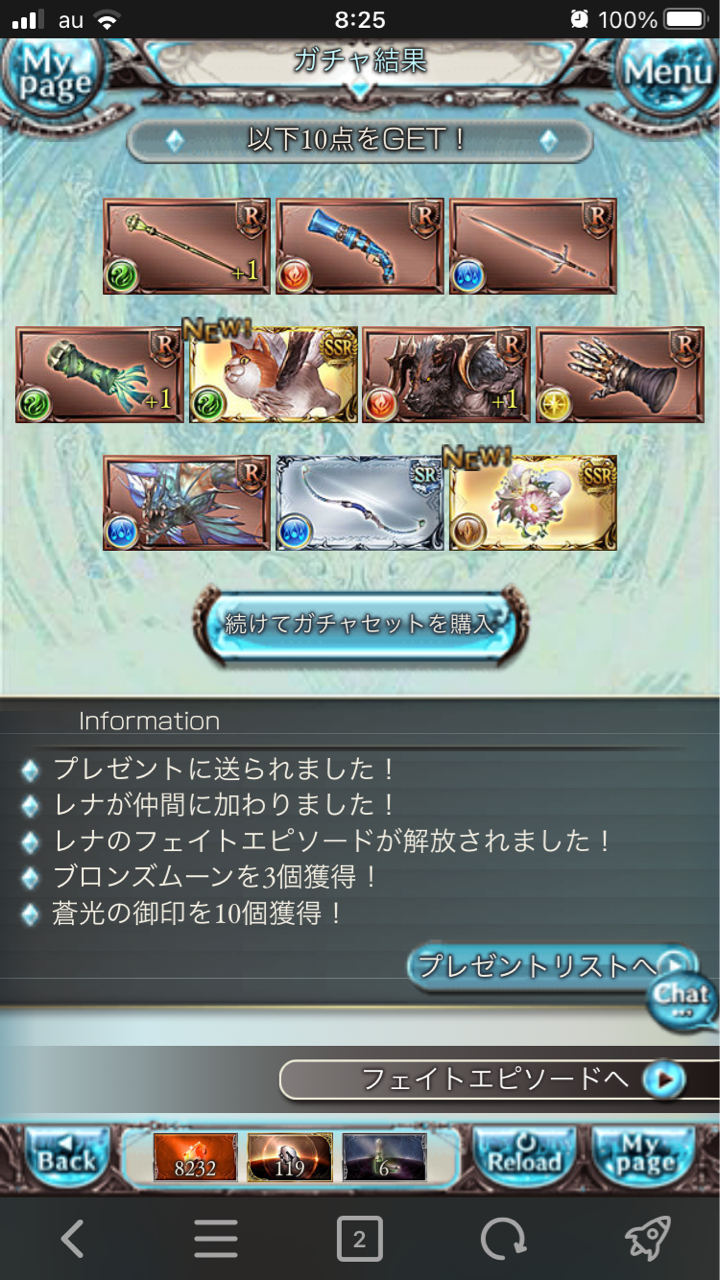Go to プレゼントリストへ
Viewport: 720px width, 1280px height.
coord(548,966)
